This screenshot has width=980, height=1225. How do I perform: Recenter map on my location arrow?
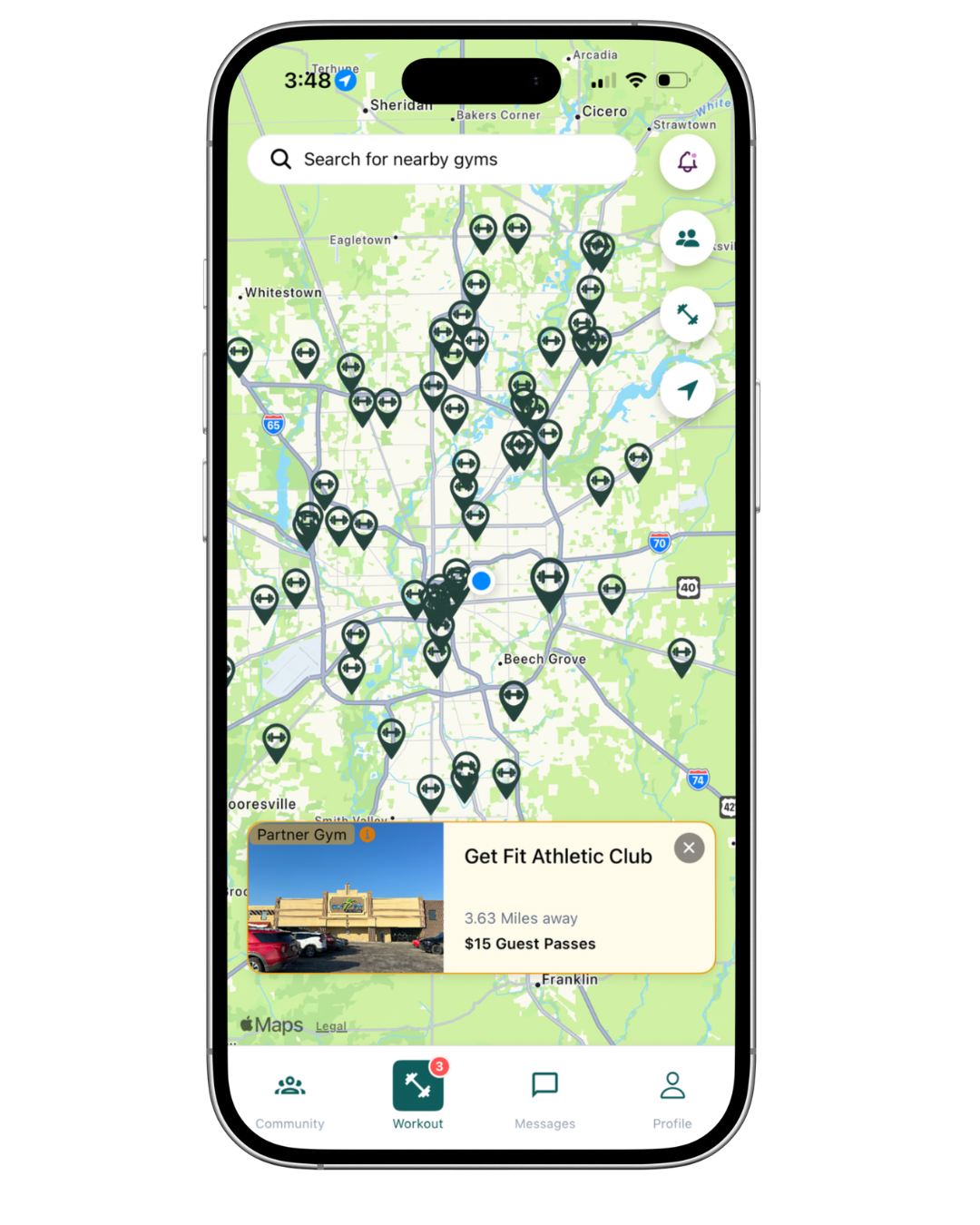pos(688,390)
